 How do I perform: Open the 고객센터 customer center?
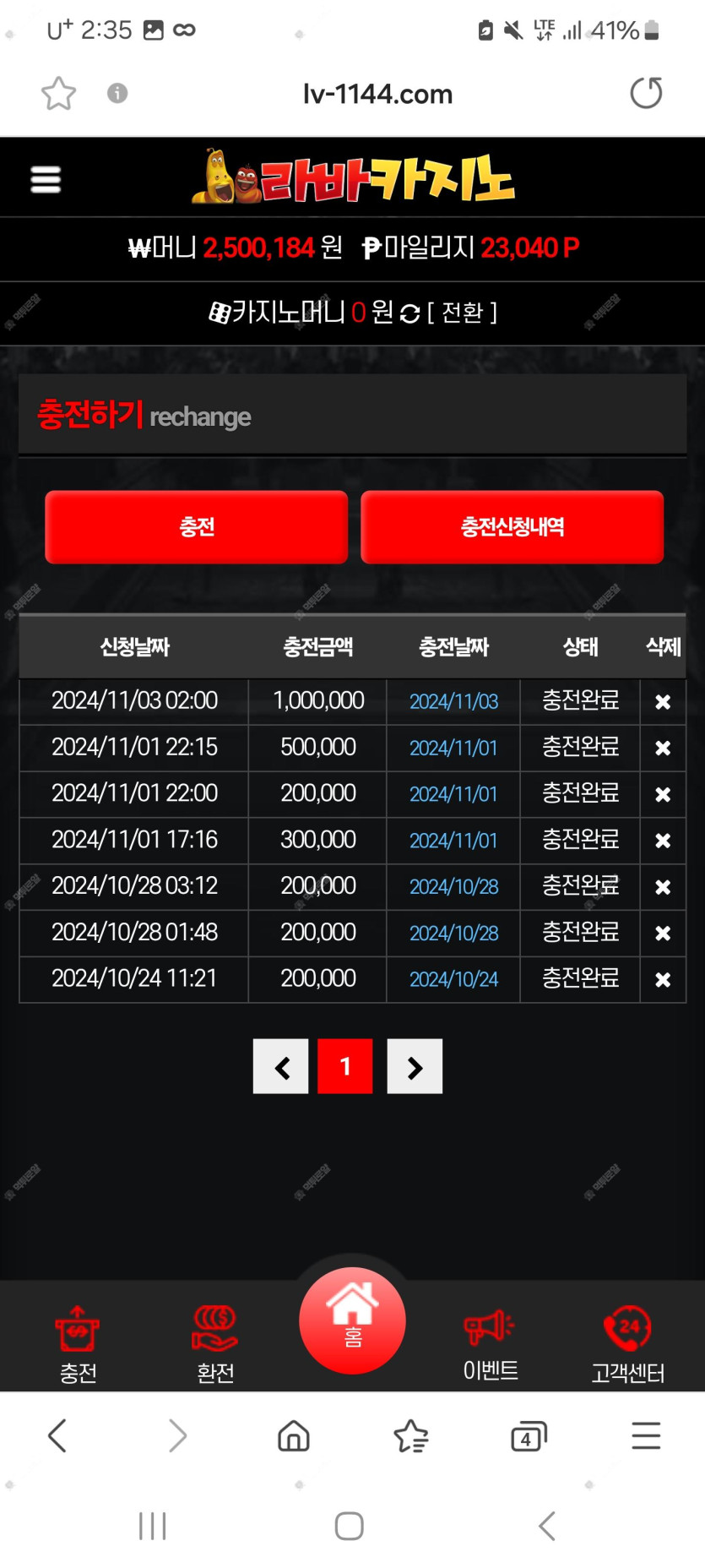(627, 1345)
